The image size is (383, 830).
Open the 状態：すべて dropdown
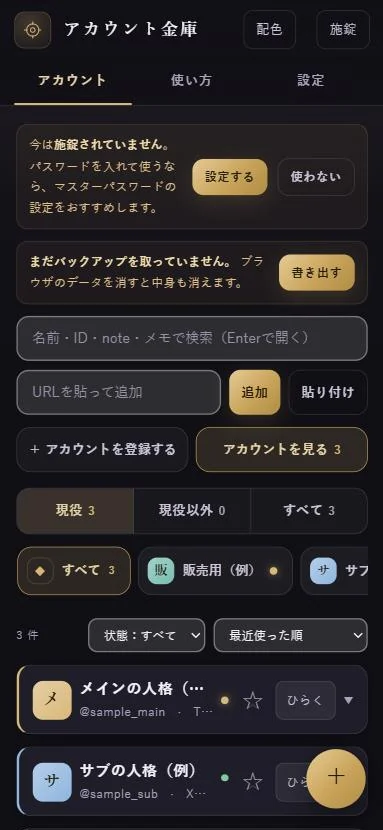coord(147,635)
